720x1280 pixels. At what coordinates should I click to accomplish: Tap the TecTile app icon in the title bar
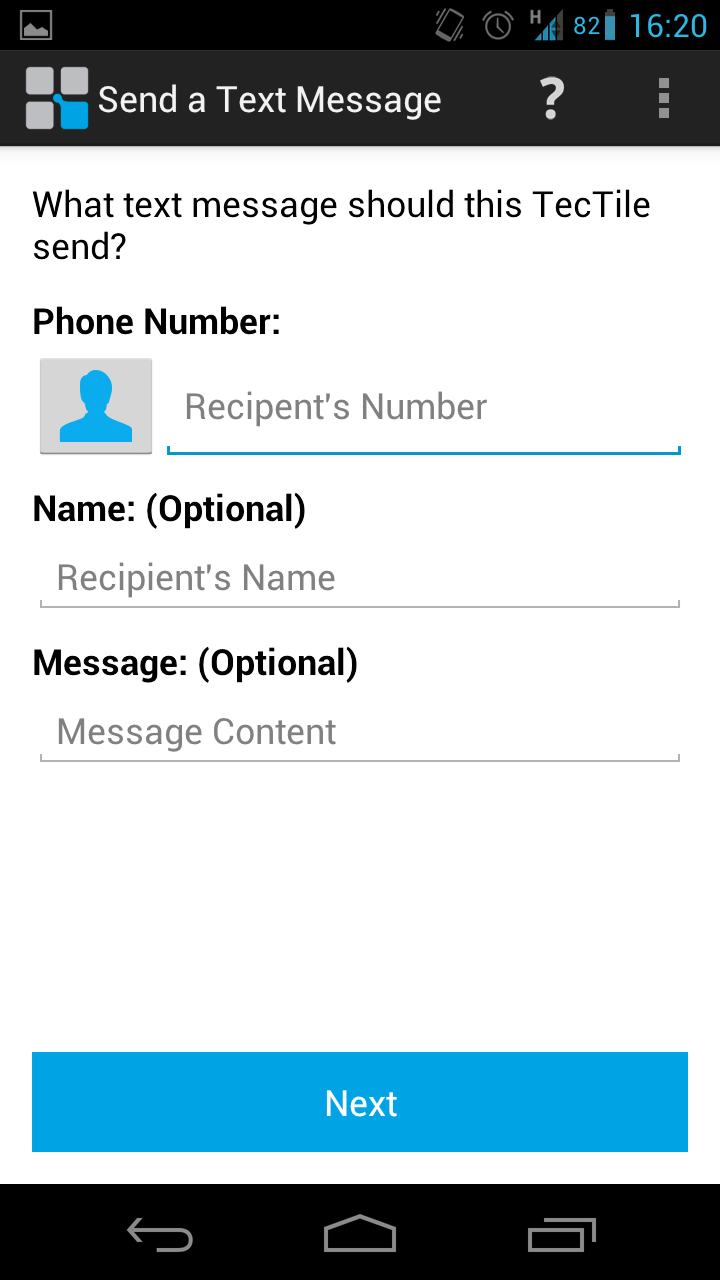(x=57, y=98)
